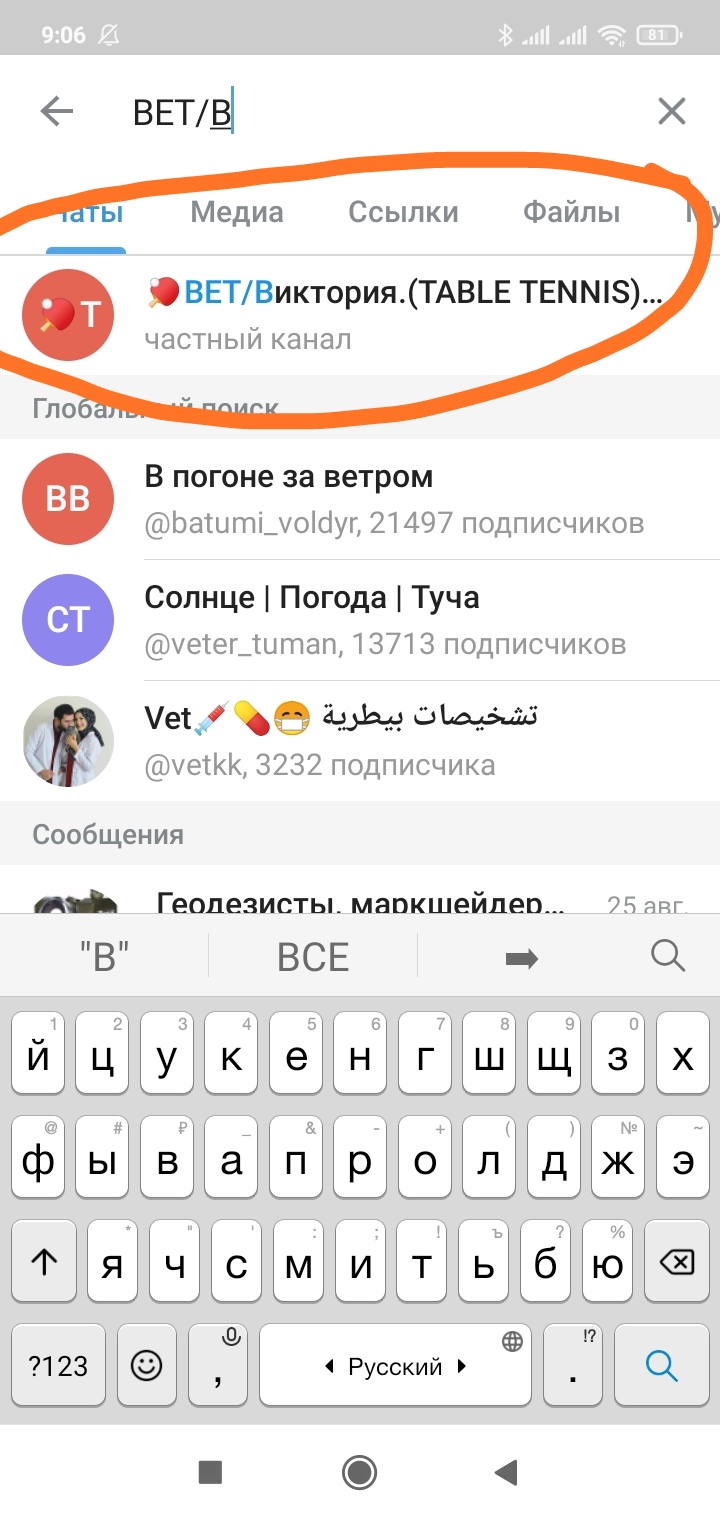This screenshot has height=1520, width=720.
Task: Tap the keyboard search enter key
Action: point(662,1365)
